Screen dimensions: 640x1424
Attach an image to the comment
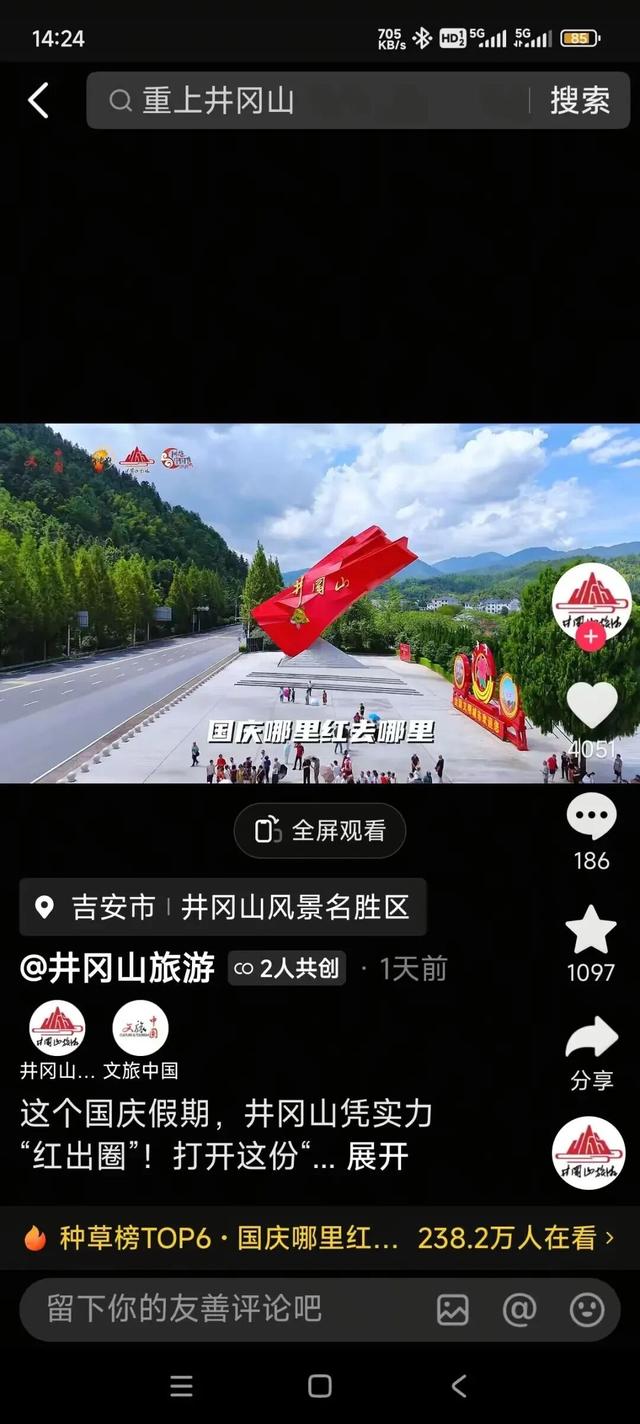[453, 1309]
